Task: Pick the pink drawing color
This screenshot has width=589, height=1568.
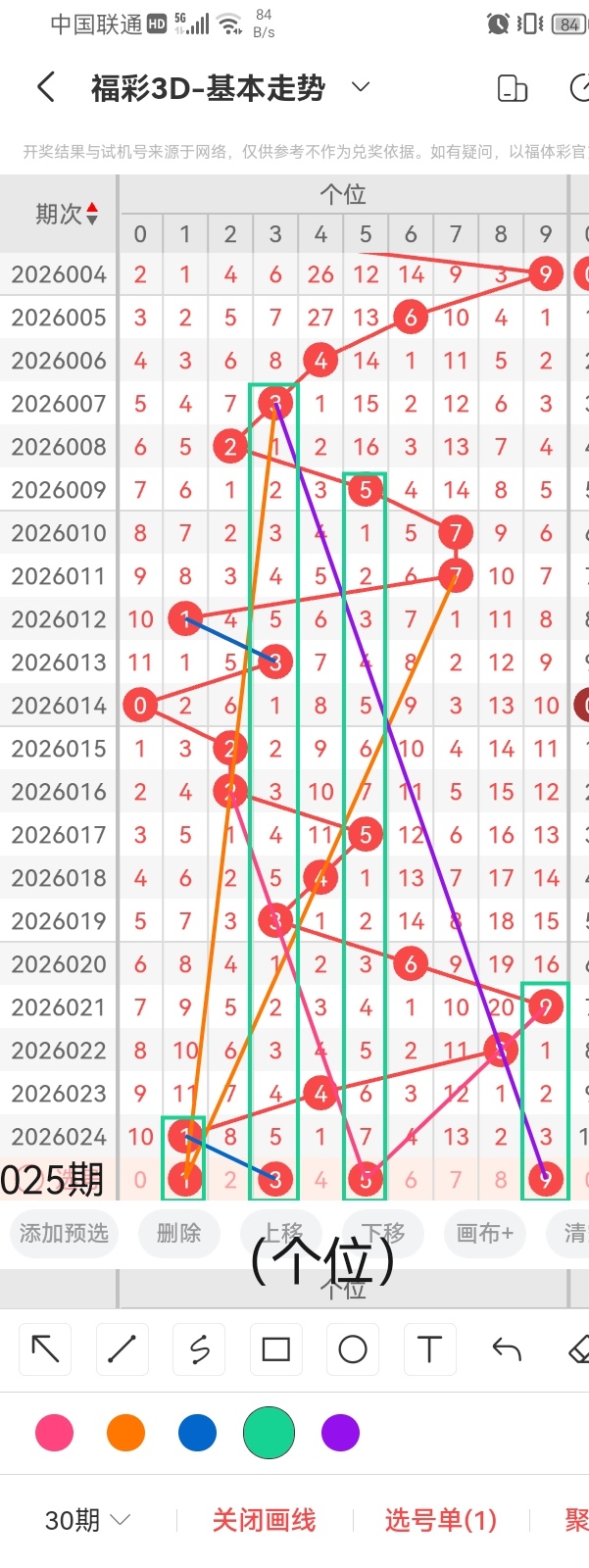Action: (54, 1433)
